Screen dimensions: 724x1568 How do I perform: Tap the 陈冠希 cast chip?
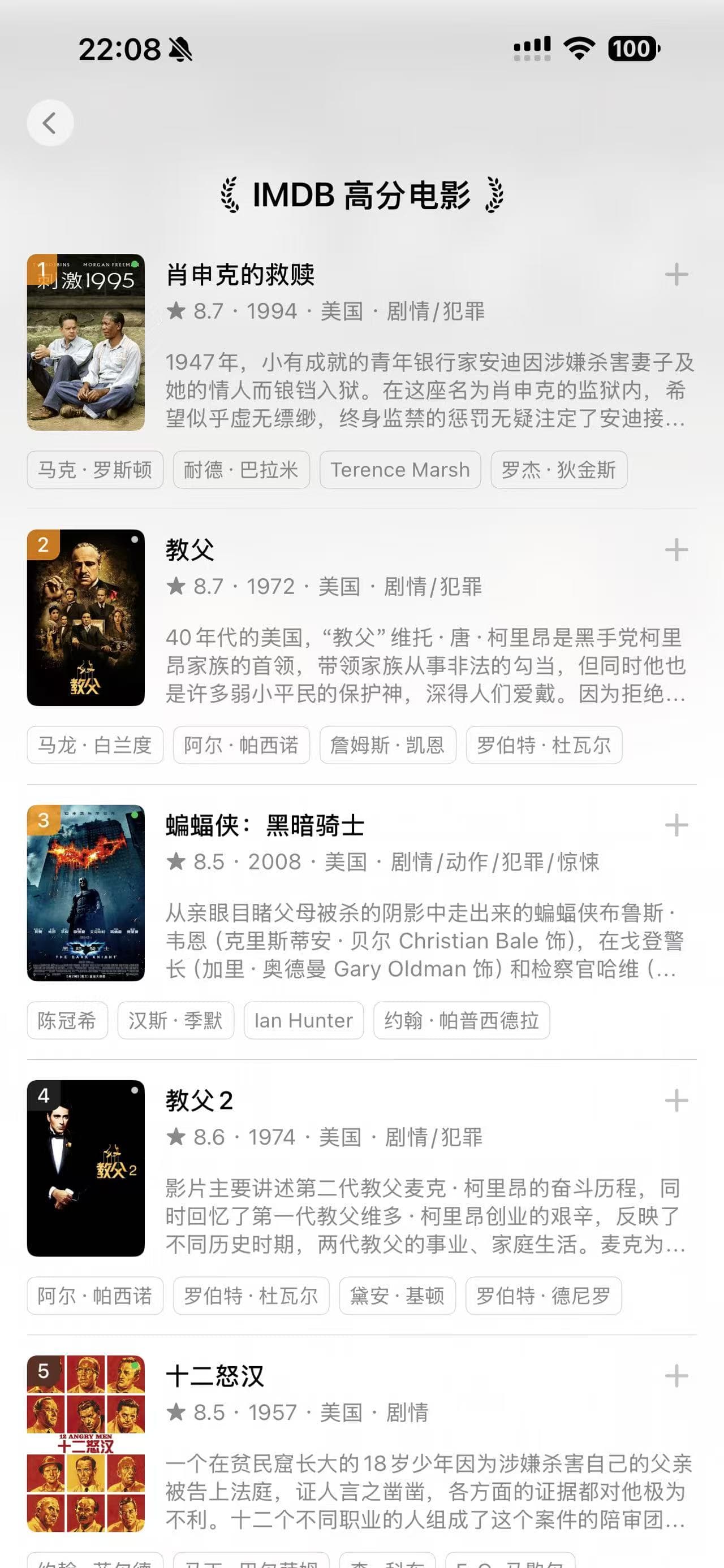pos(67,1020)
